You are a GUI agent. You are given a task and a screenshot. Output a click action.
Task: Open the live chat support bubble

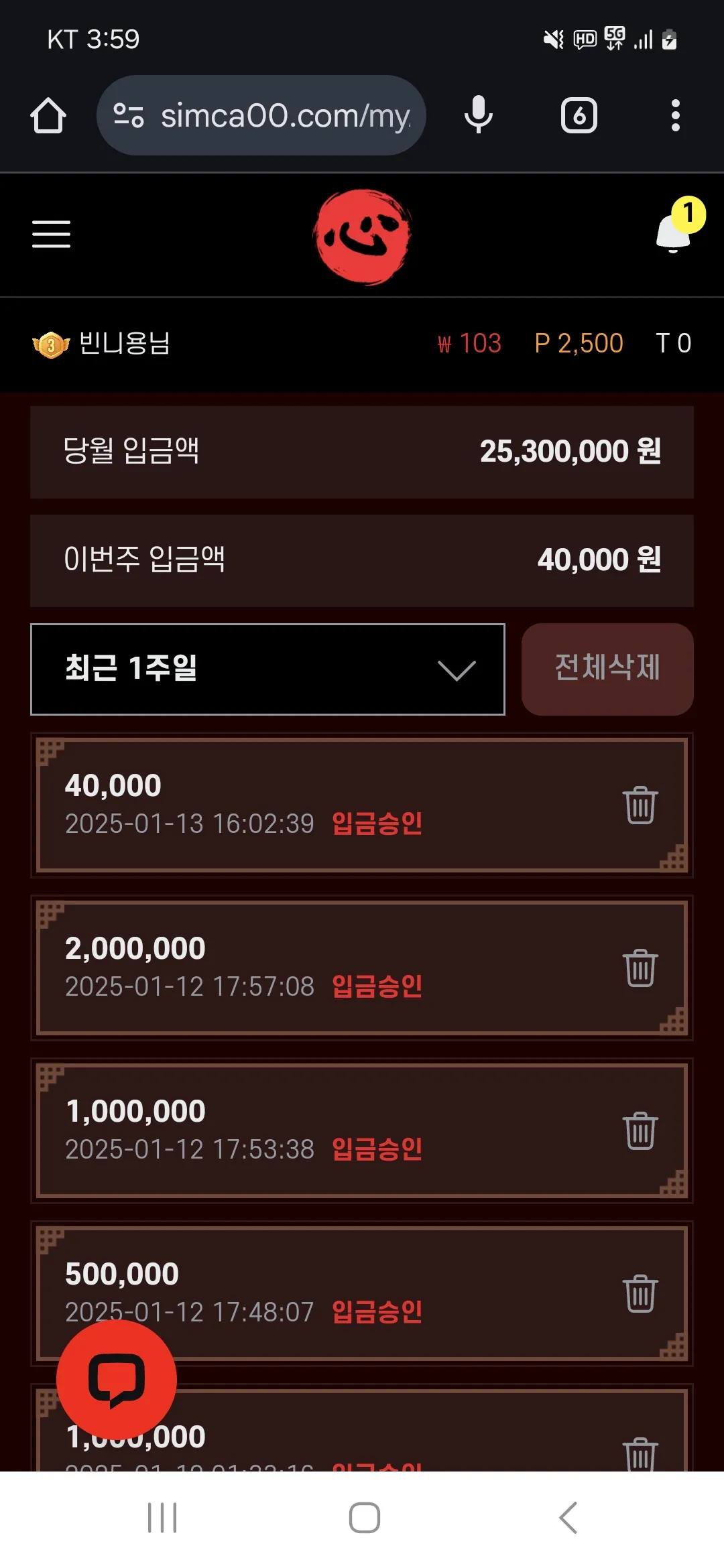click(117, 1380)
